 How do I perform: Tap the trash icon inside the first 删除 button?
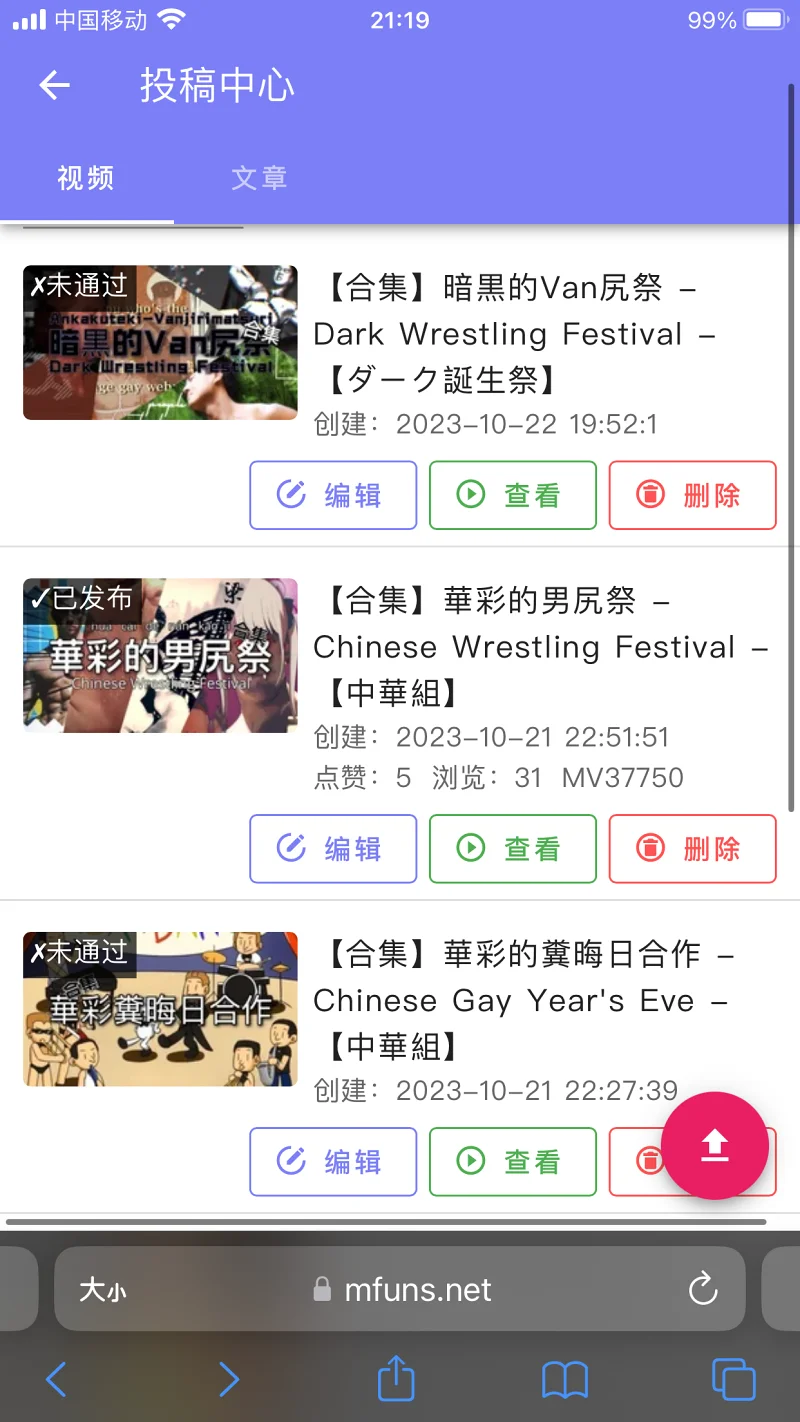pyautogui.click(x=650, y=494)
